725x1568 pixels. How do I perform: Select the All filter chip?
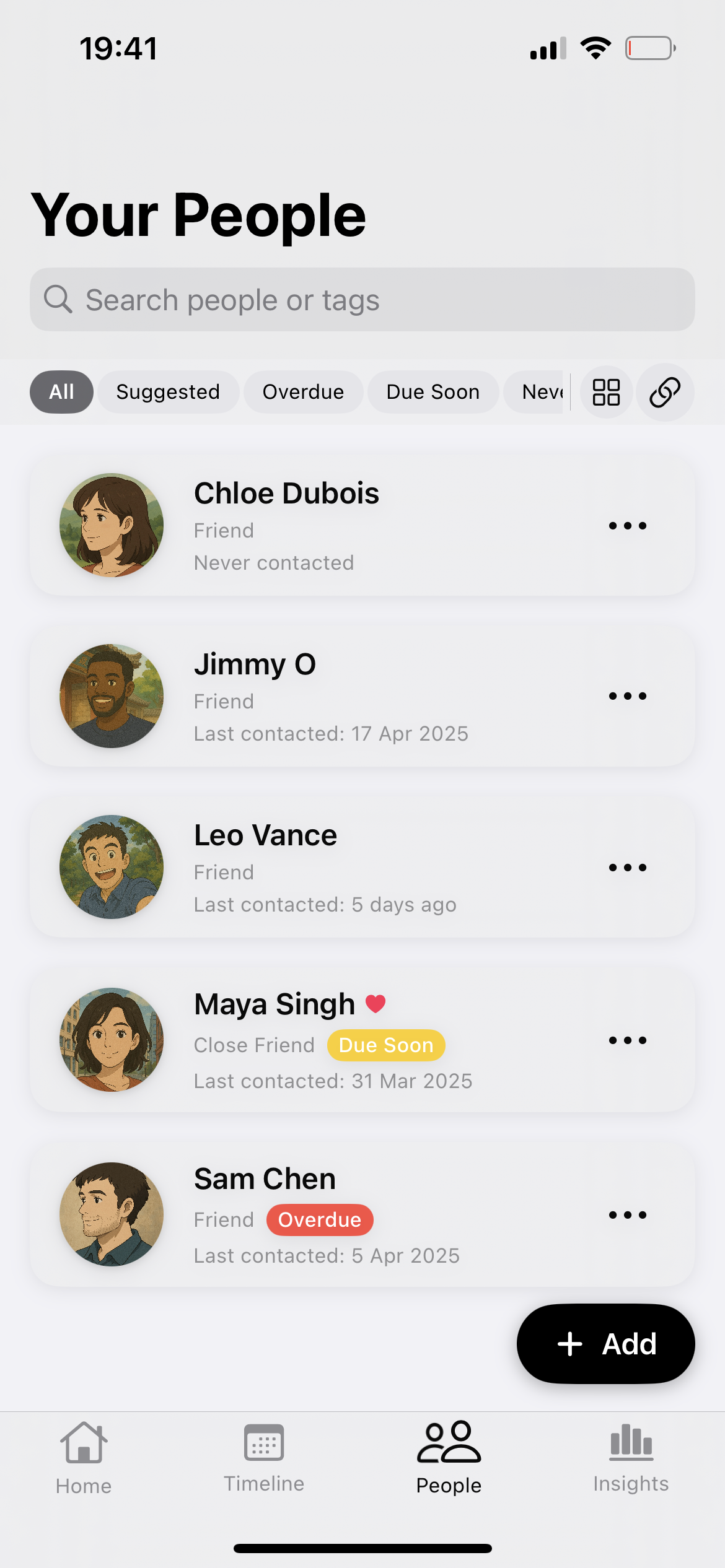tap(61, 392)
